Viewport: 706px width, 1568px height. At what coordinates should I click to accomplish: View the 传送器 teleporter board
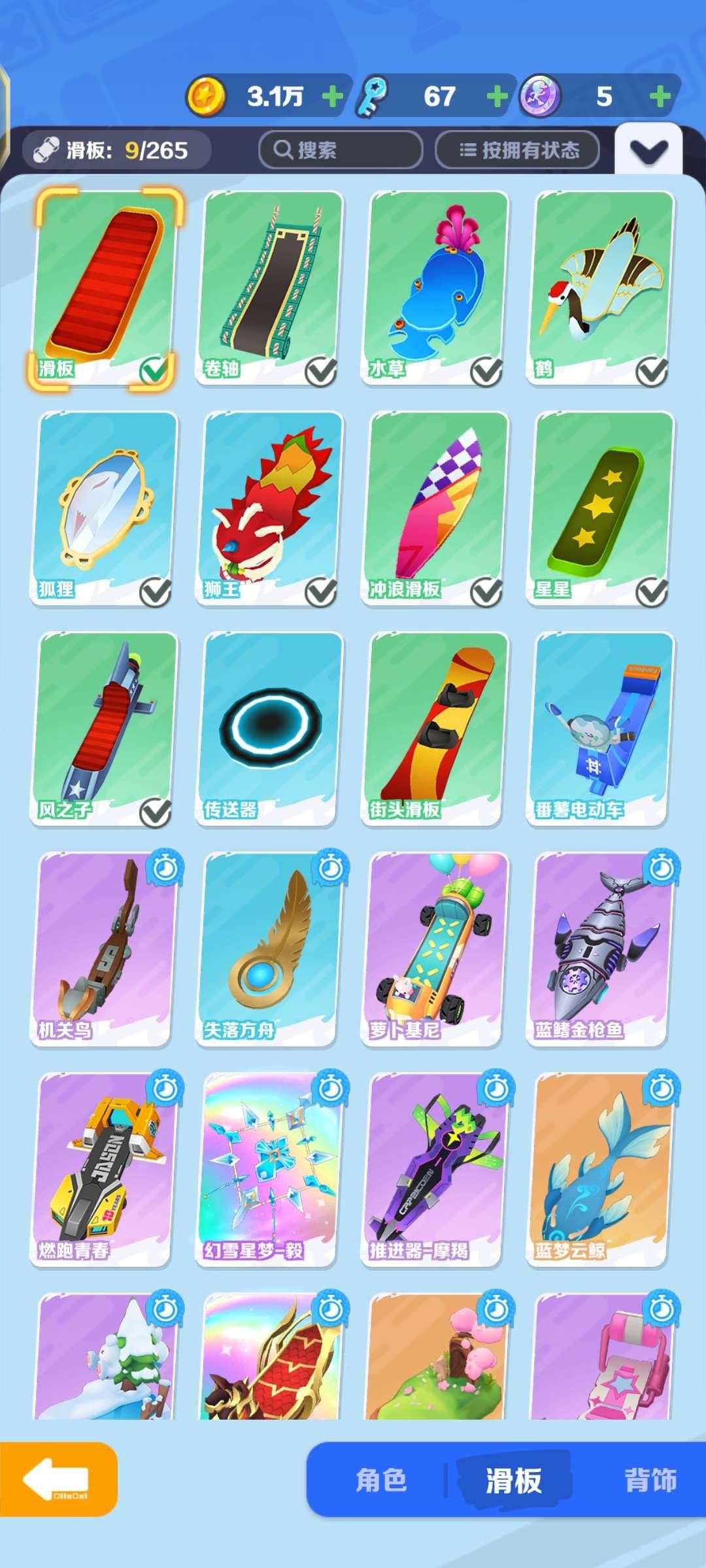tap(269, 728)
